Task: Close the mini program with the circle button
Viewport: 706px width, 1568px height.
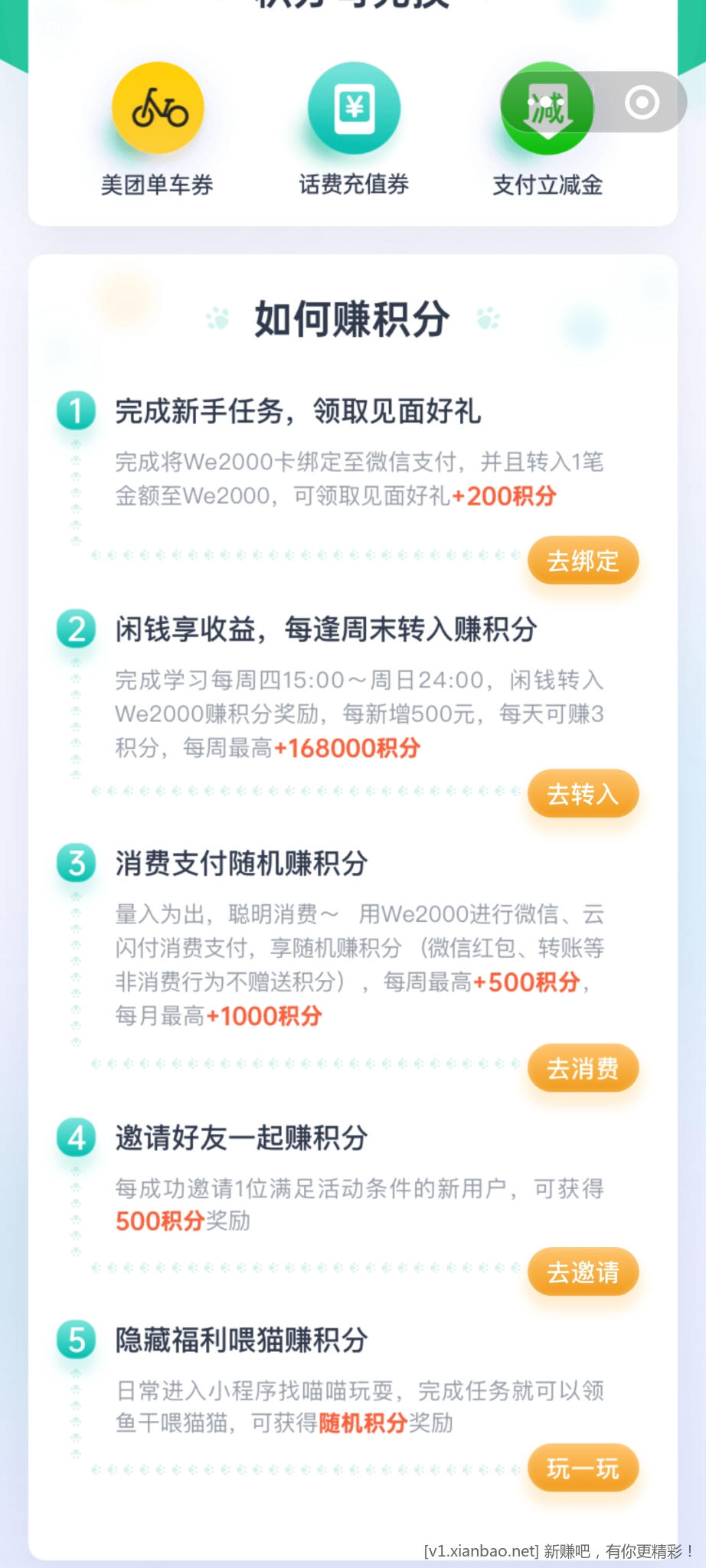Action: pyautogui.click(x=642, y=102)
